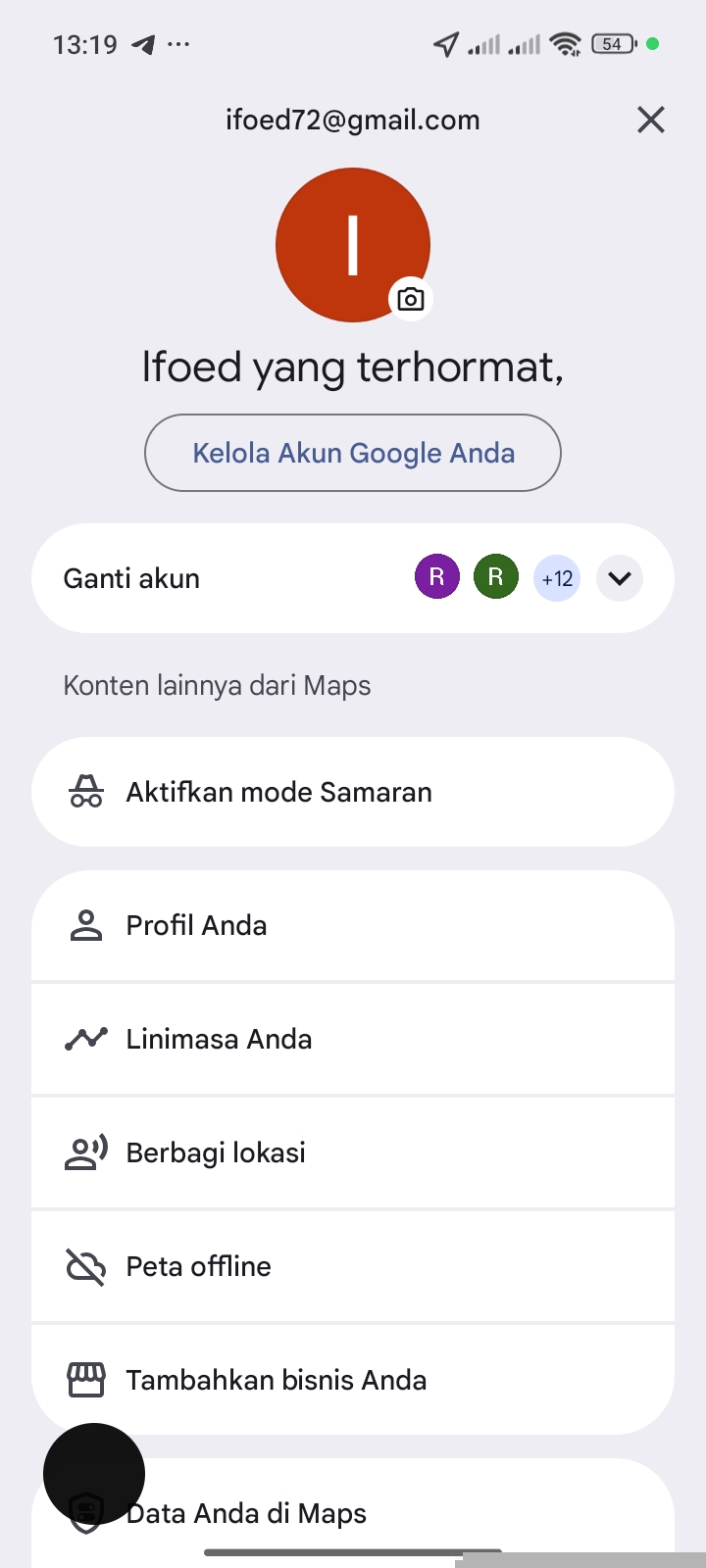
Task: Close the account menu
Action: click(651, 121)
